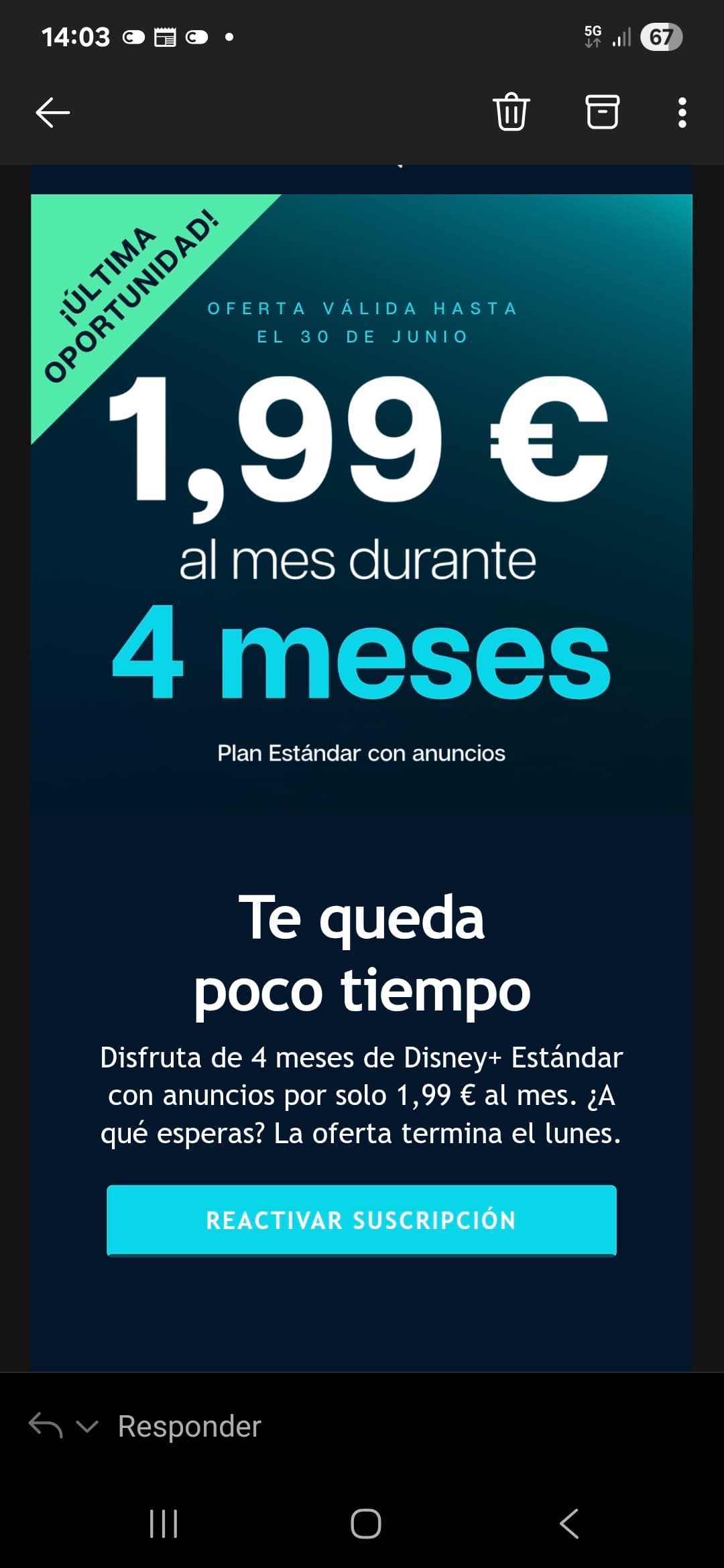This screenshot has height=1568, width=724.
Task: Open the three-dot overflow menu
Action: coord(682,113)
